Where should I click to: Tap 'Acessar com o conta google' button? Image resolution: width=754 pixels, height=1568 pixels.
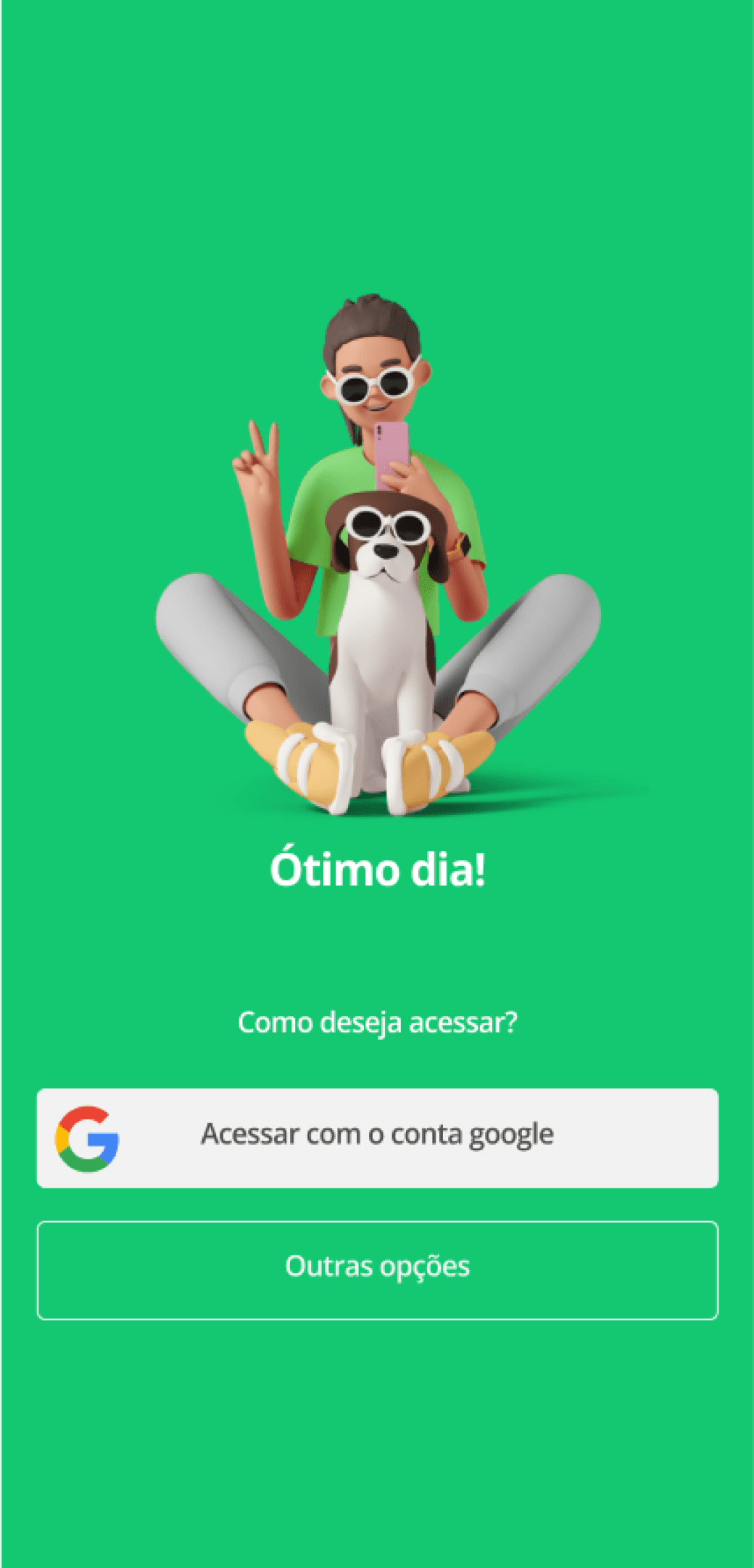(377, 1138)
